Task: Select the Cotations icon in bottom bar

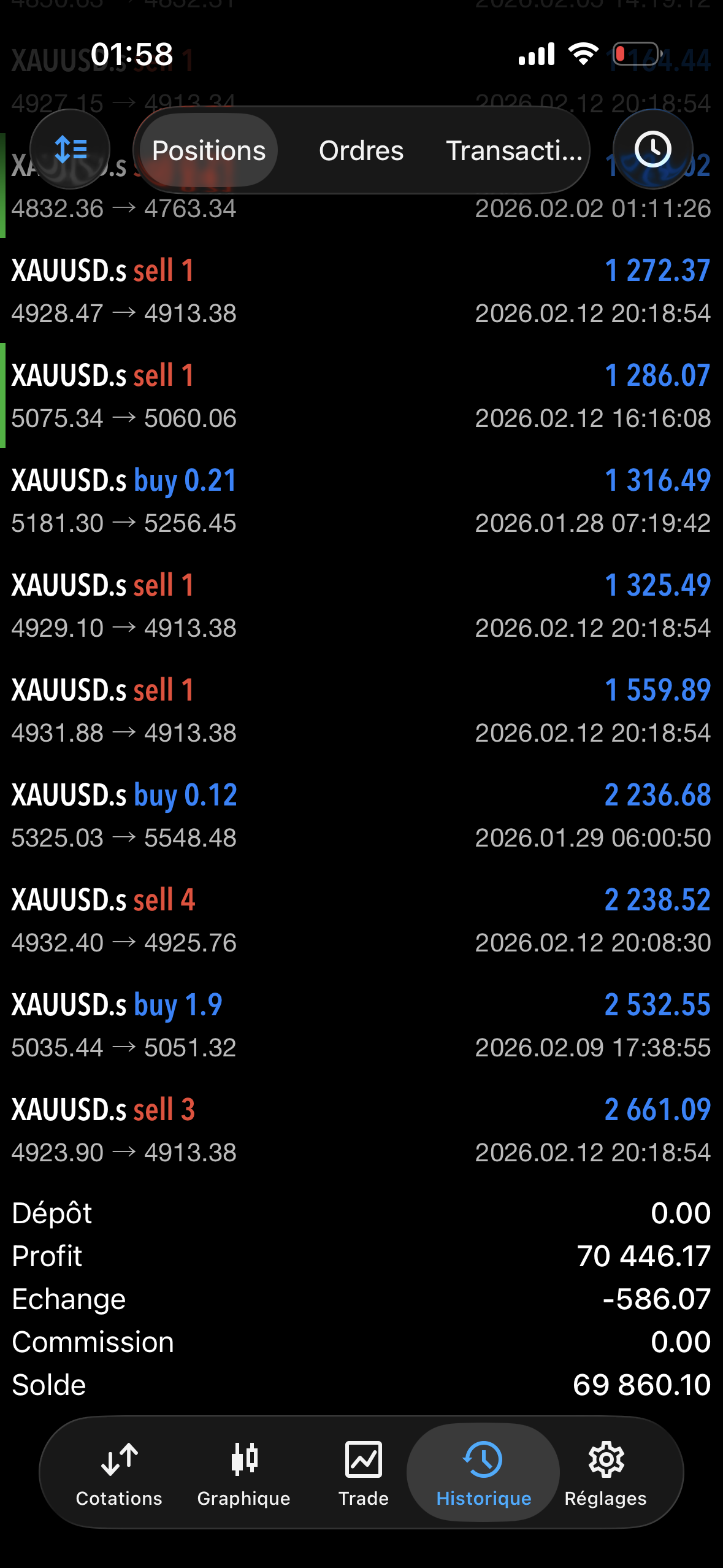Action: [119, 1472]
